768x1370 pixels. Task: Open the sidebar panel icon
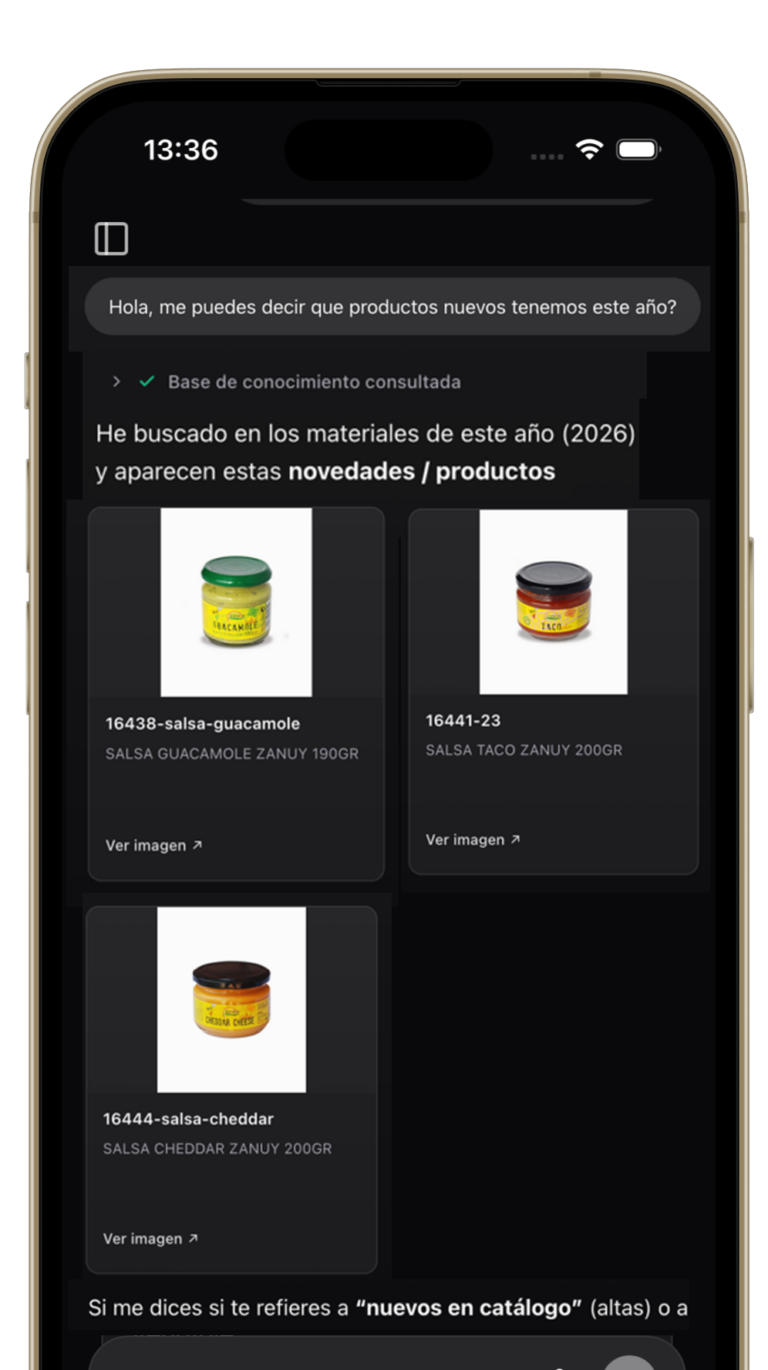(x=111, y=238)
